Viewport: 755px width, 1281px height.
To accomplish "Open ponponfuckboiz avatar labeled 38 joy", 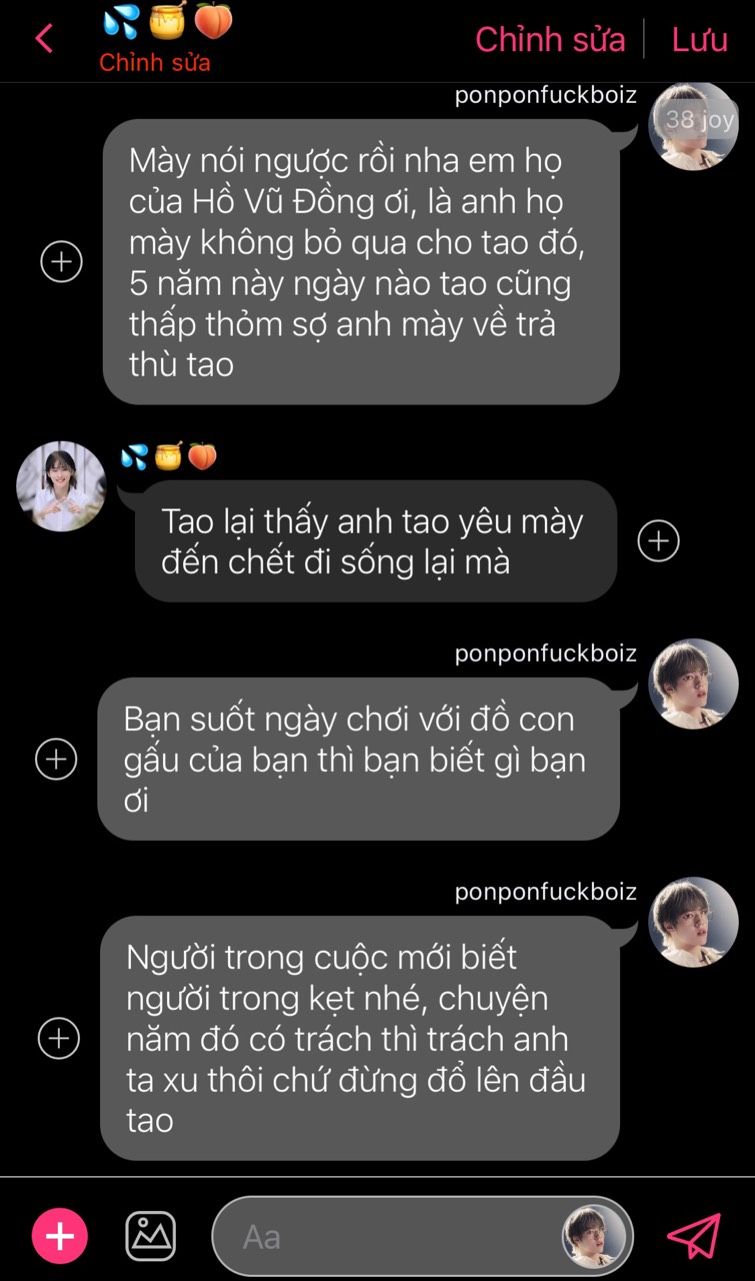I will (694, 126).
